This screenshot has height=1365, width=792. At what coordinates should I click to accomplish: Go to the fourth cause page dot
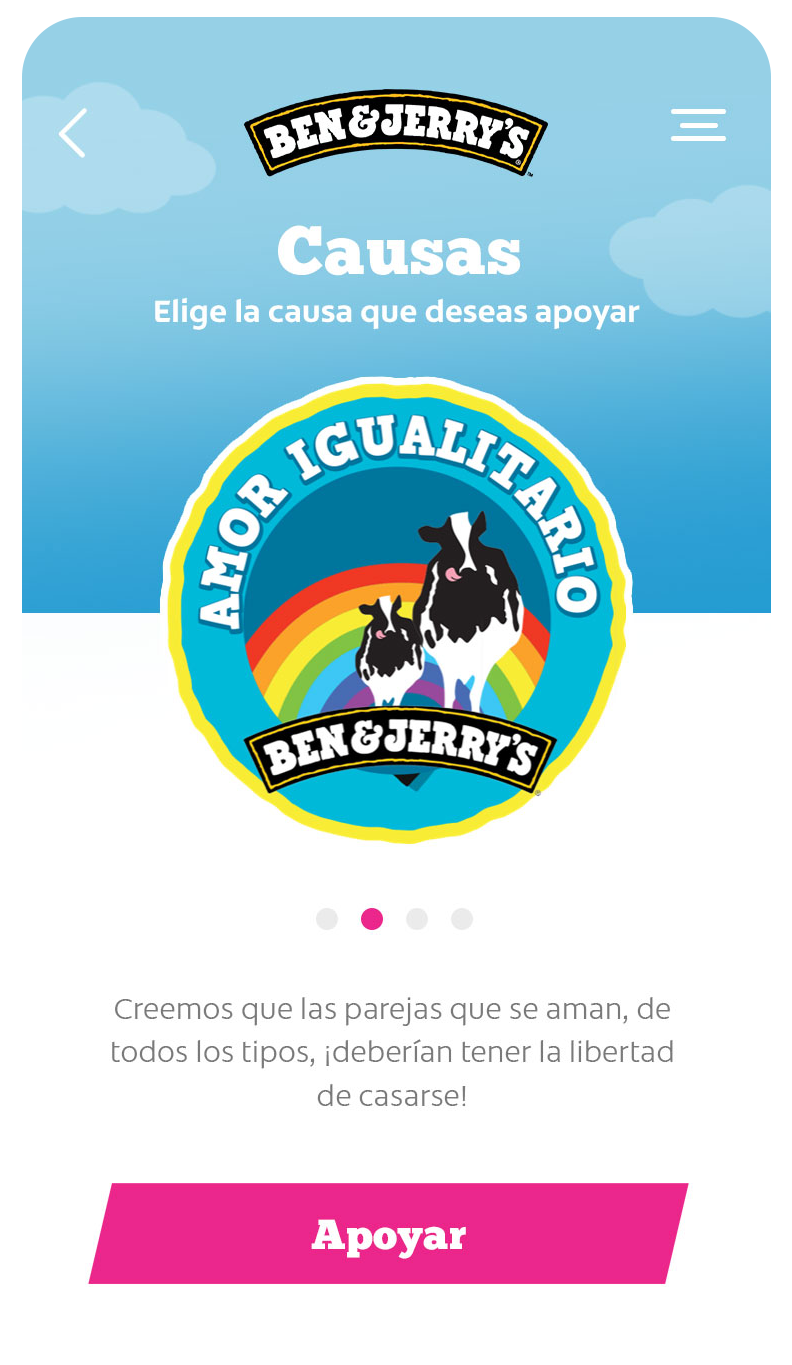click(x=462, y=919)
